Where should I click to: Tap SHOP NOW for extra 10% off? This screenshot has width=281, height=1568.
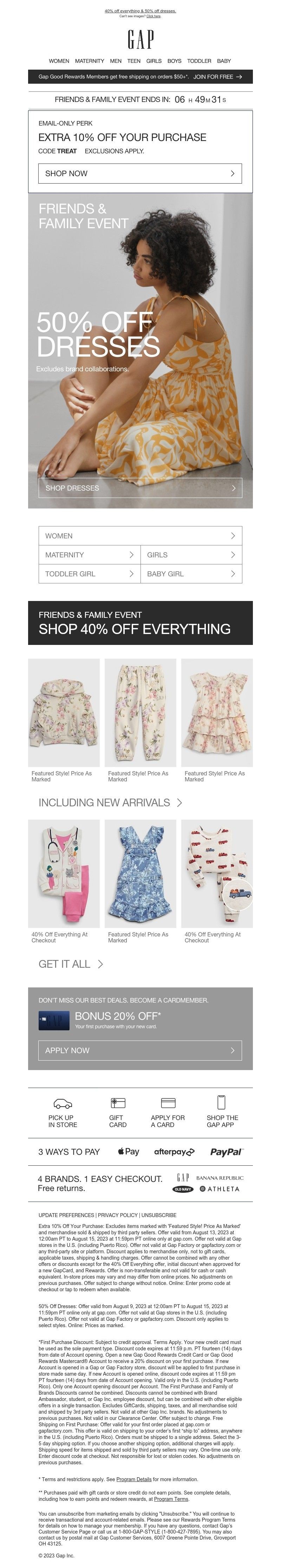coord(140,173)
